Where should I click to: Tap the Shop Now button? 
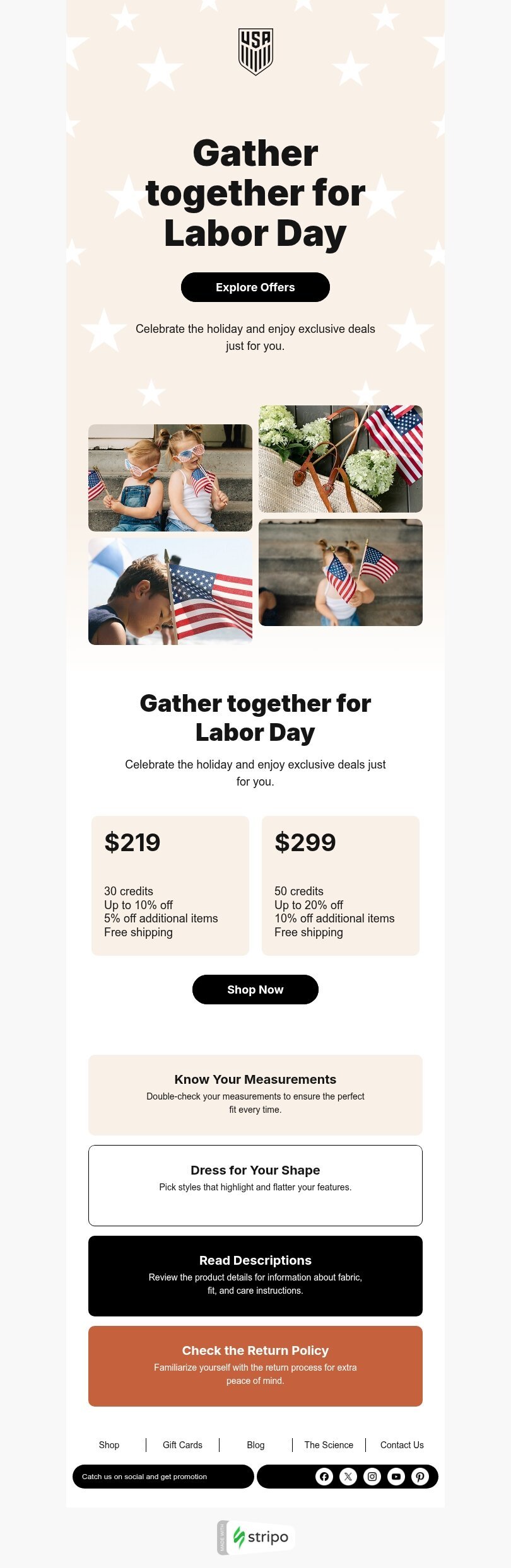pos(255,989)
